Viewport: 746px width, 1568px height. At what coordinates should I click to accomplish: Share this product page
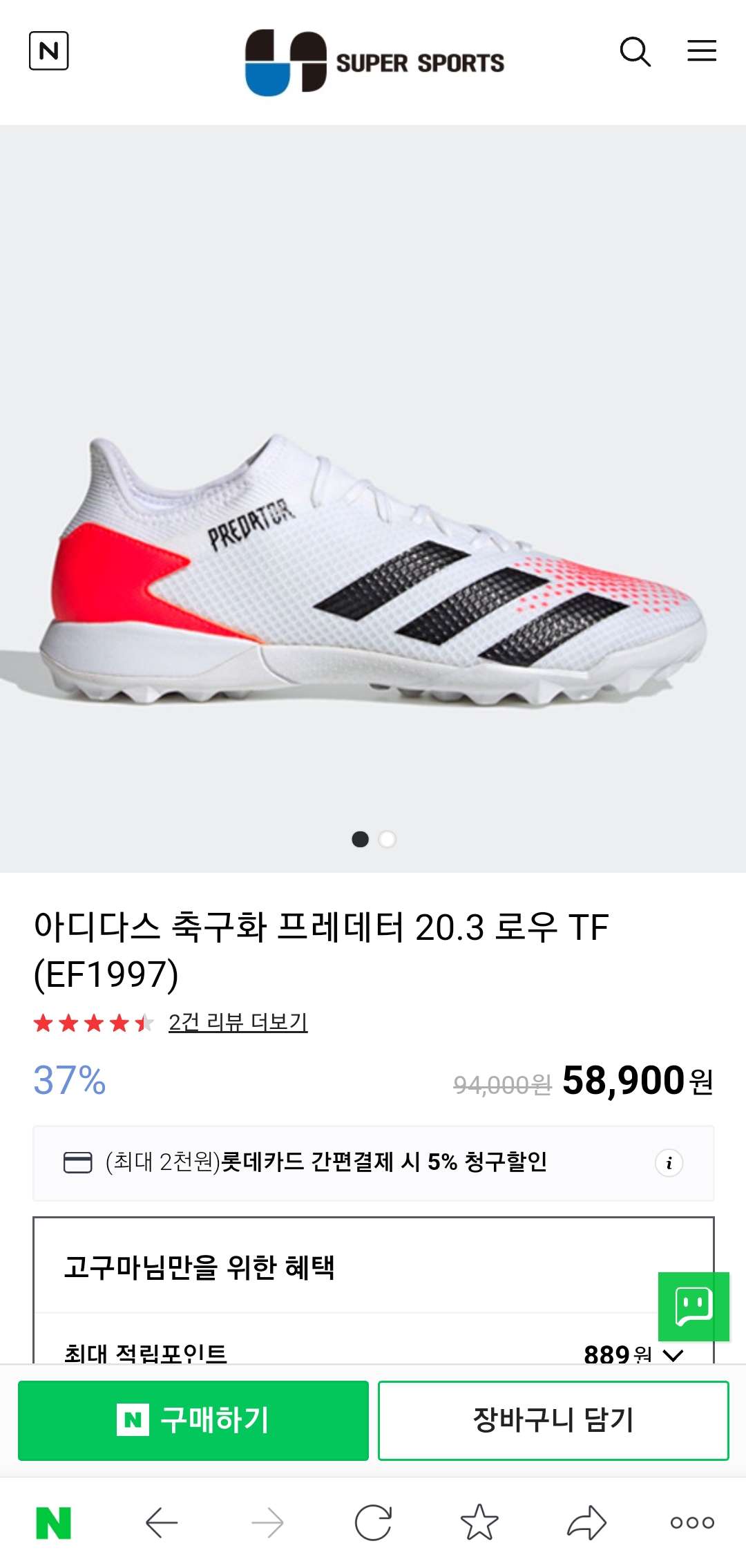pyautogui.click(x=586, y=1523)
